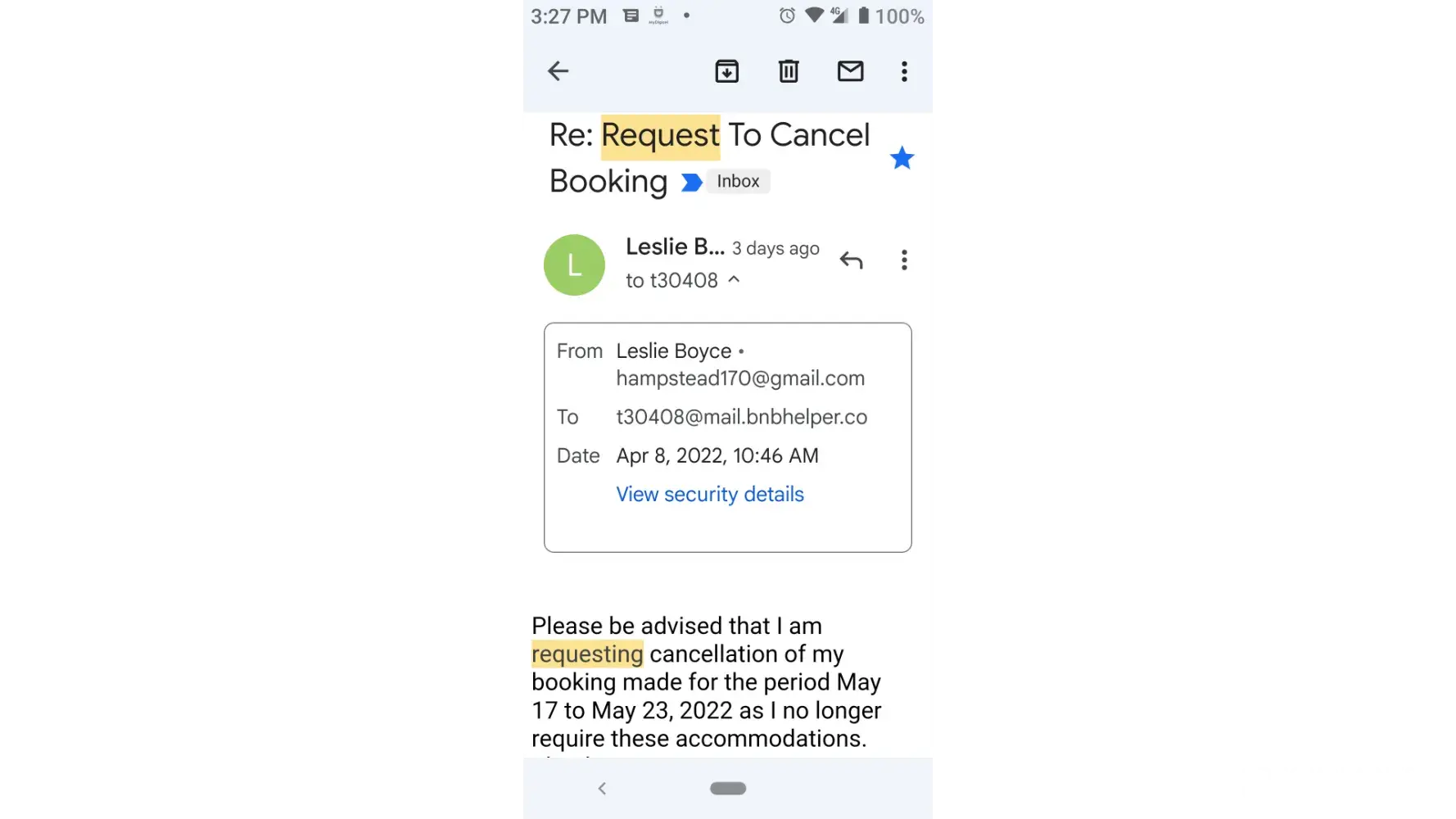This screenshot has height=819, width=1456.
Task: Unstar this email conversation
Action: click(x=902, y=158)
